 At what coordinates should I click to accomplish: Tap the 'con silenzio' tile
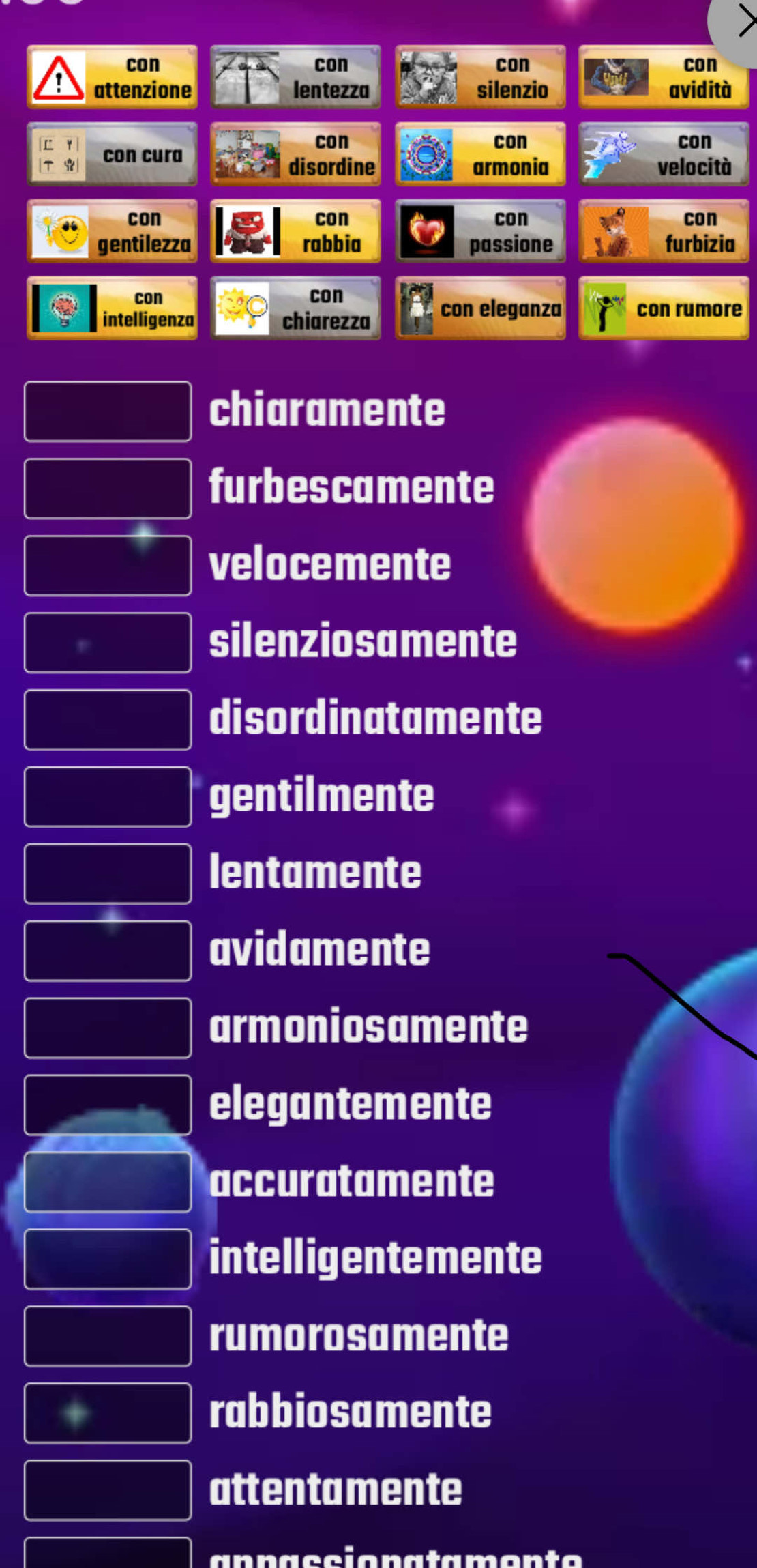tap(480, 77)
